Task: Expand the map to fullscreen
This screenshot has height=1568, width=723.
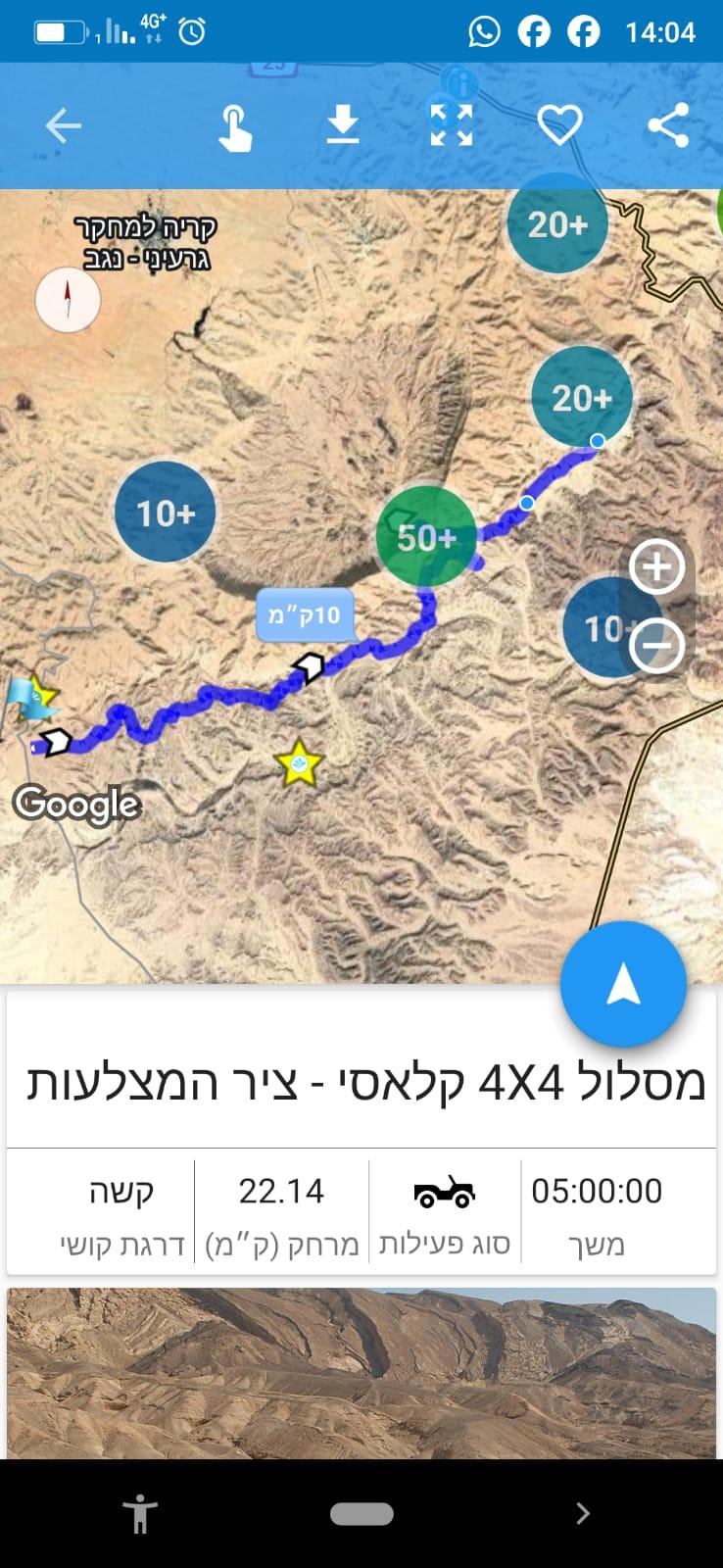Action: pos(452,125)
